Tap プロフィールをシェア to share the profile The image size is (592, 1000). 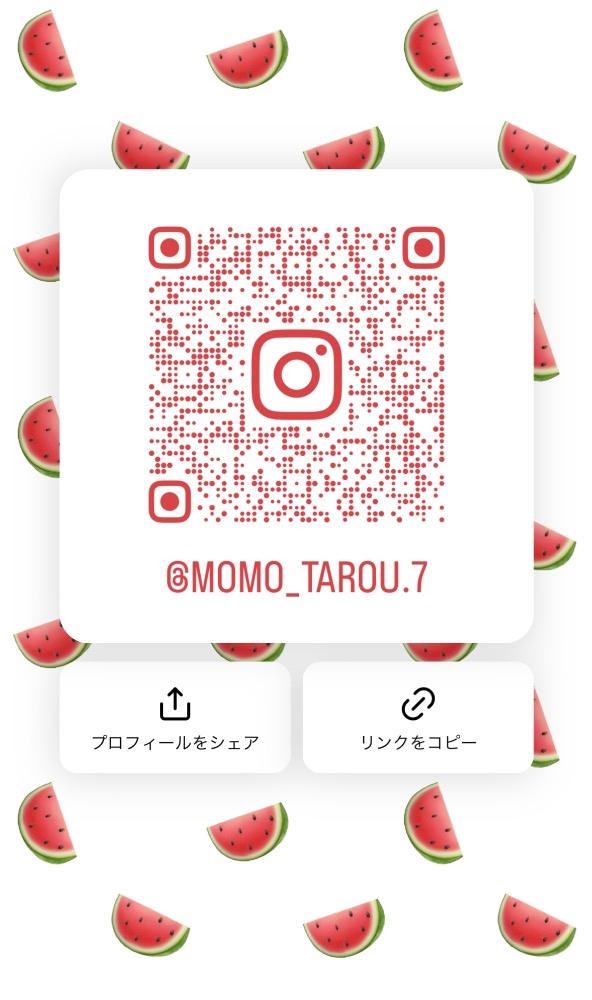[x=175, y=717]
